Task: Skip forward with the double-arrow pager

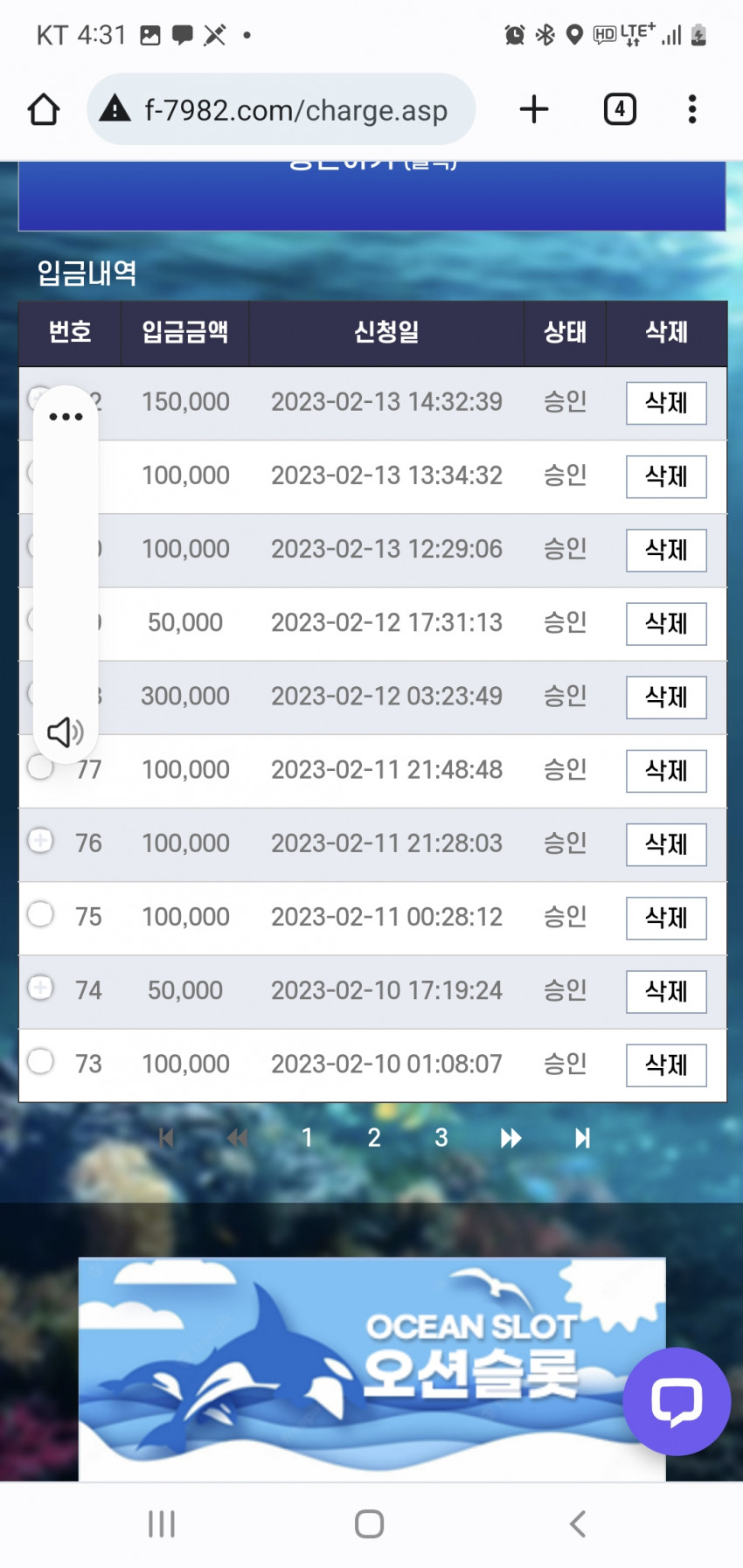Action: click(510, 1138)
